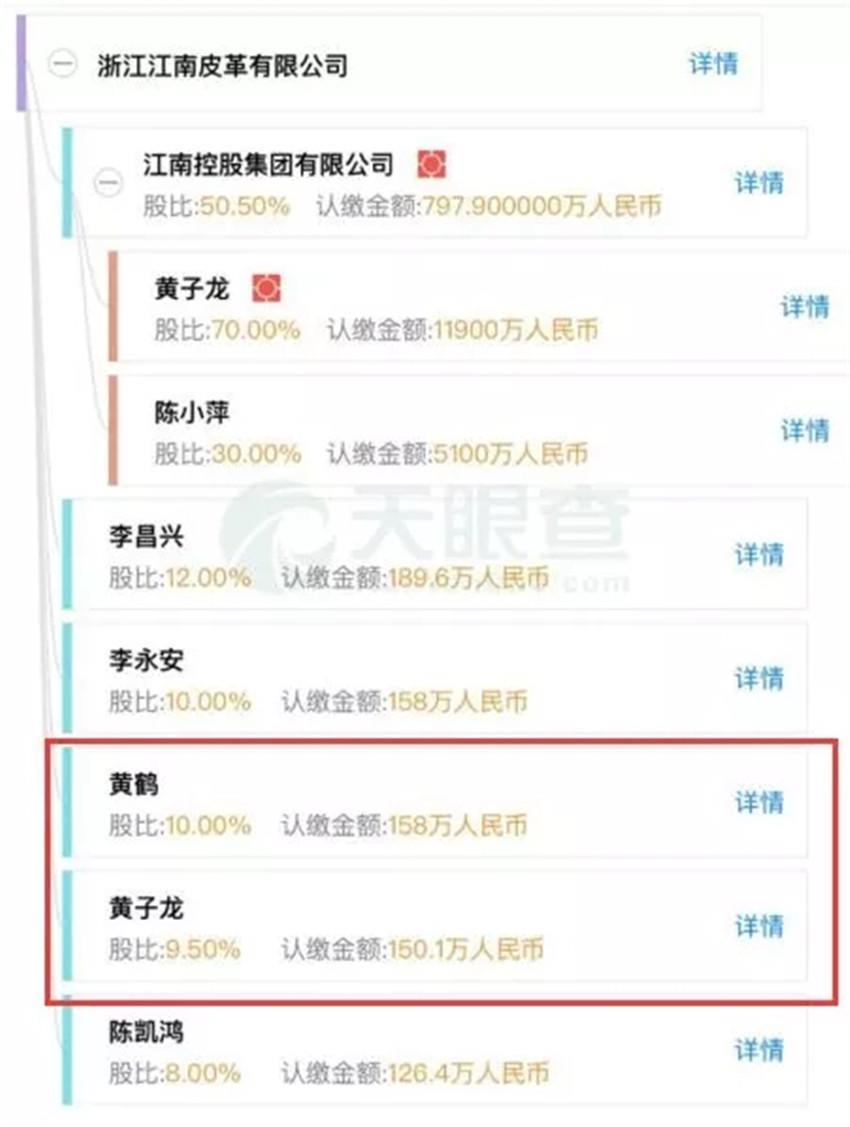Open 详情 for 浙江江南皮革有限公司

coord(713,64)
